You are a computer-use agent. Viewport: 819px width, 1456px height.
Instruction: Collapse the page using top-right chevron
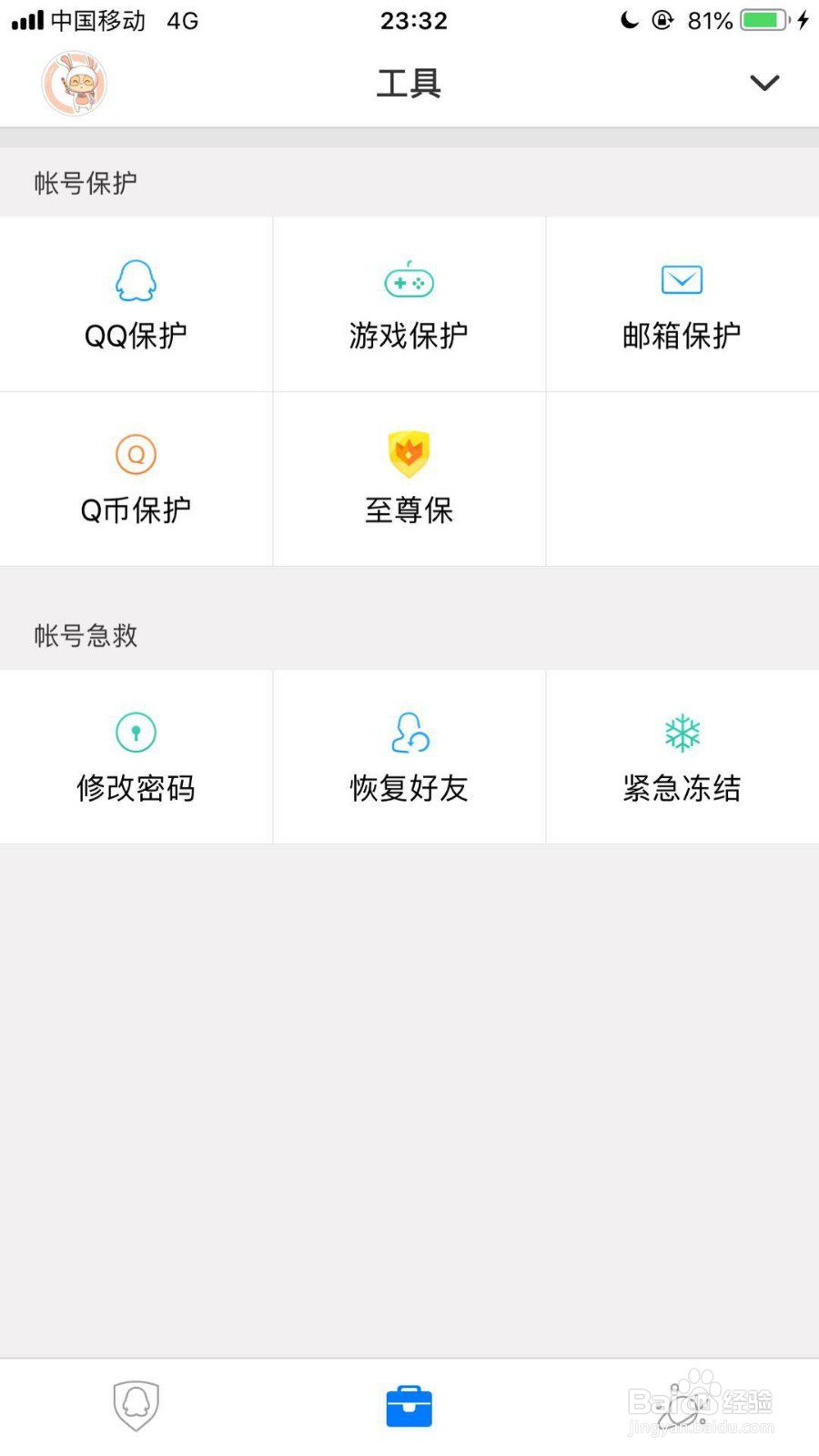point(764,82)
